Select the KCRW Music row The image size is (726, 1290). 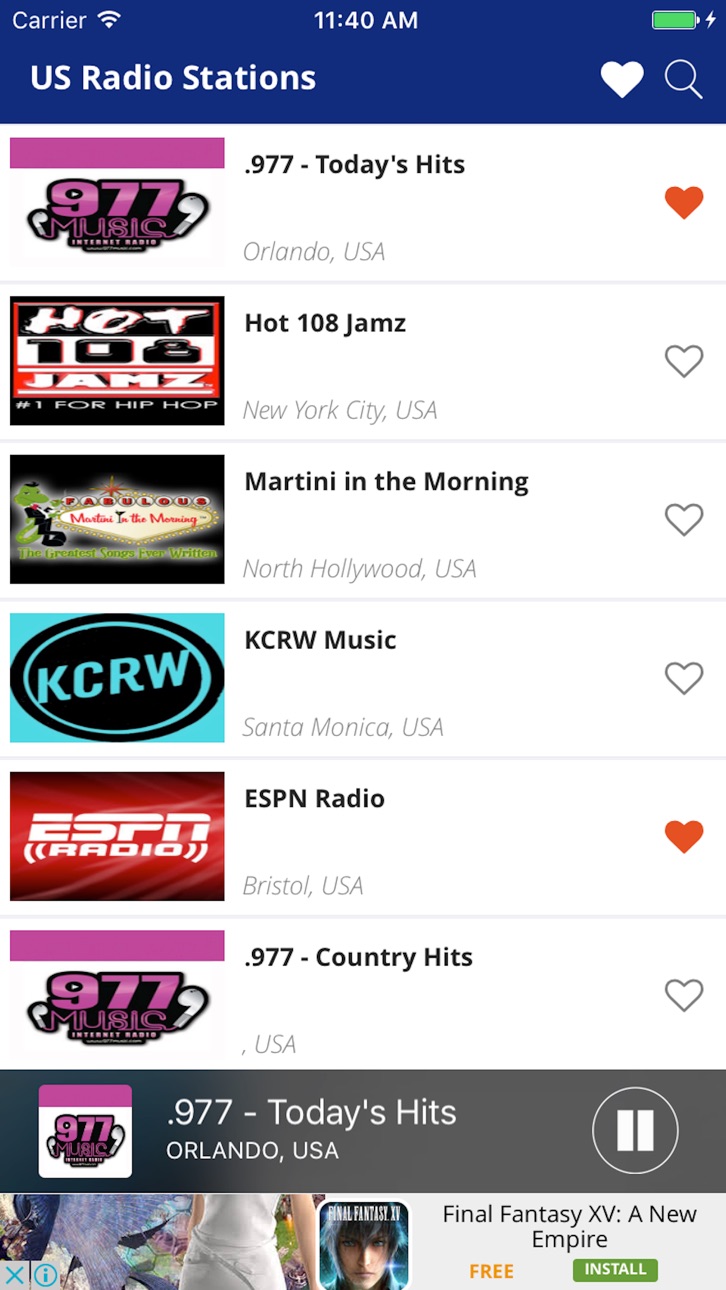pyautogui.click(x=363, y=678)
